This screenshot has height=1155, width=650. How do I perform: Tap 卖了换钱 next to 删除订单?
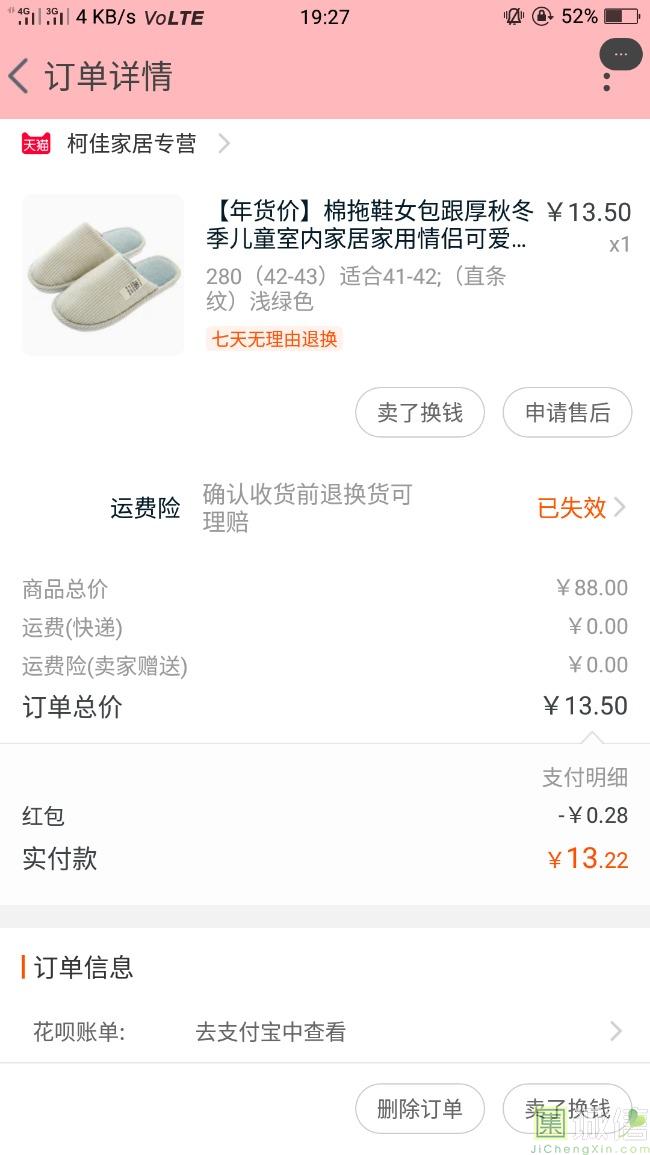click(x=567, y=1109)
